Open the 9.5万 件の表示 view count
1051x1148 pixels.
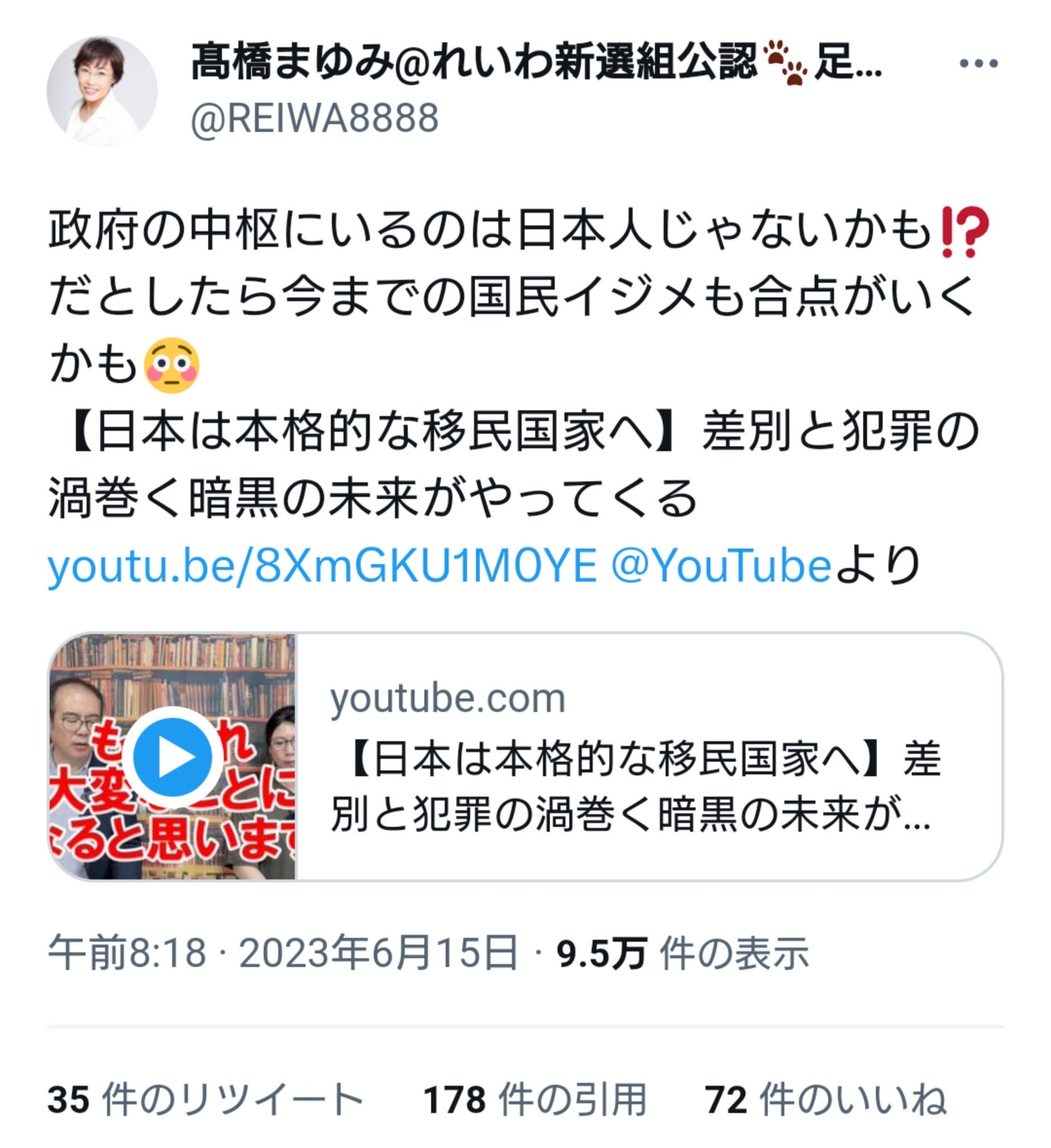682,953
